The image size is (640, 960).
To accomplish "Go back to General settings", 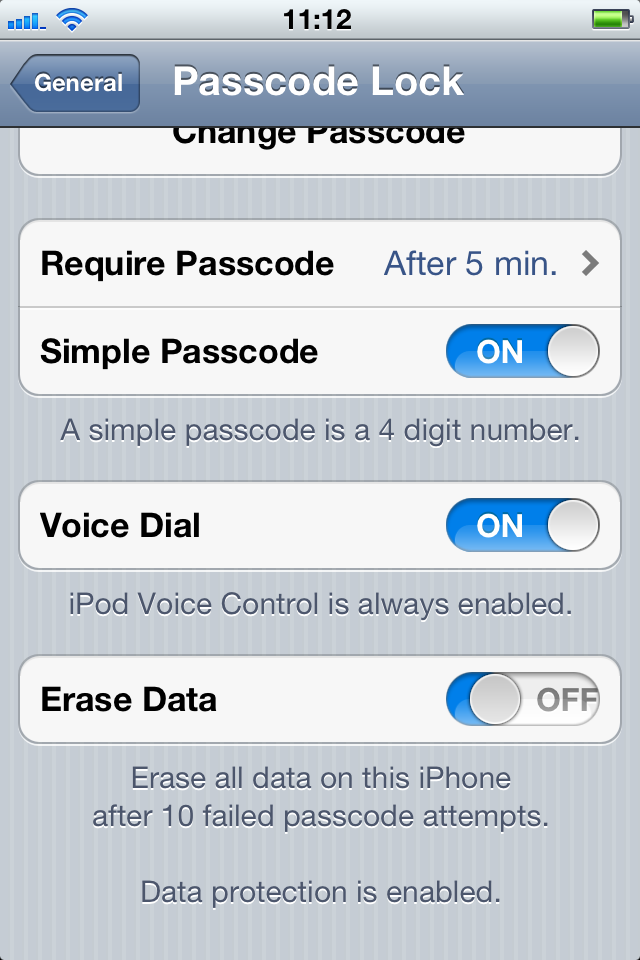I will [x=77, y=84].
